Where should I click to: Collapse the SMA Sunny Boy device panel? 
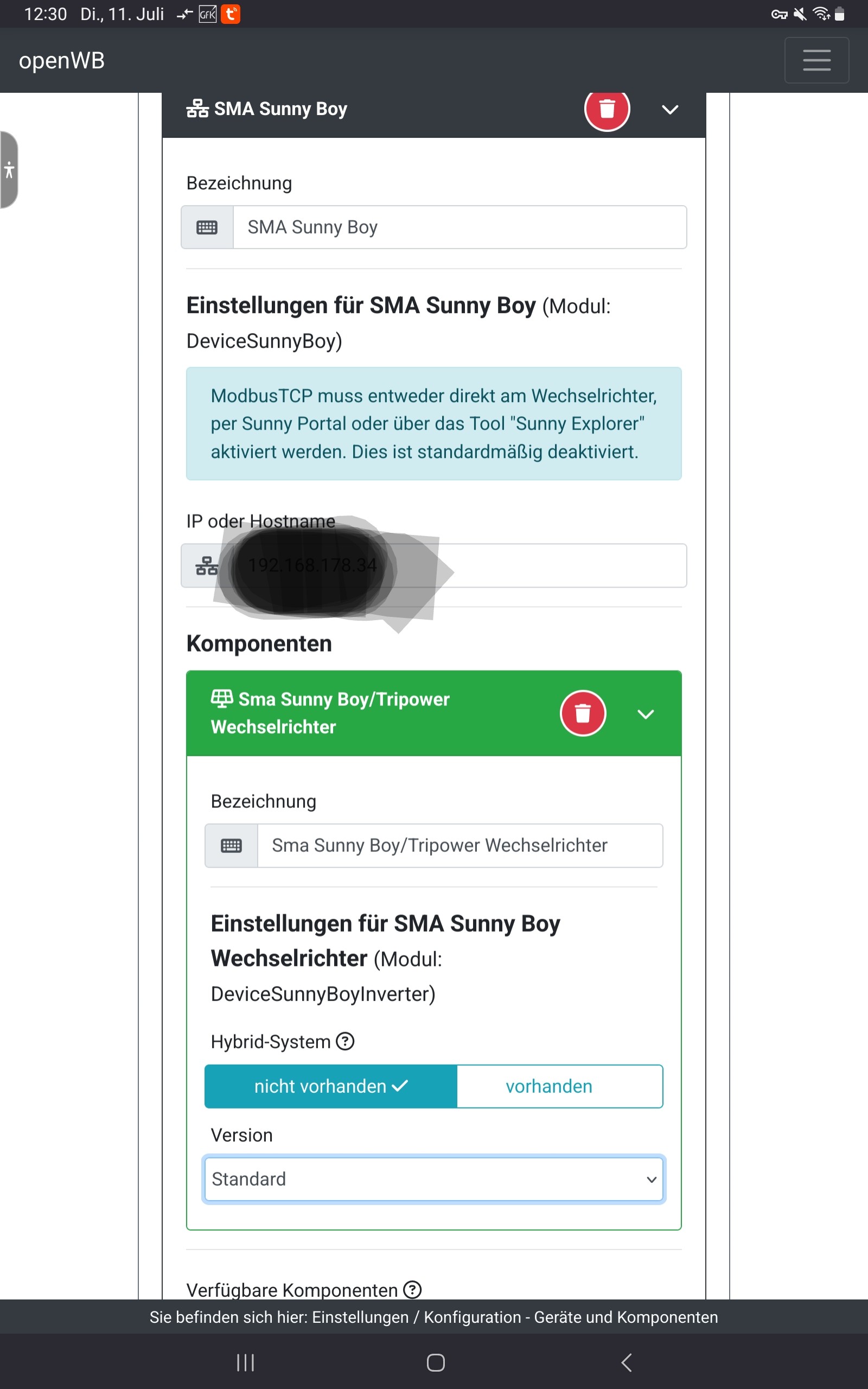pyautogui.click(x=670, y=110)
